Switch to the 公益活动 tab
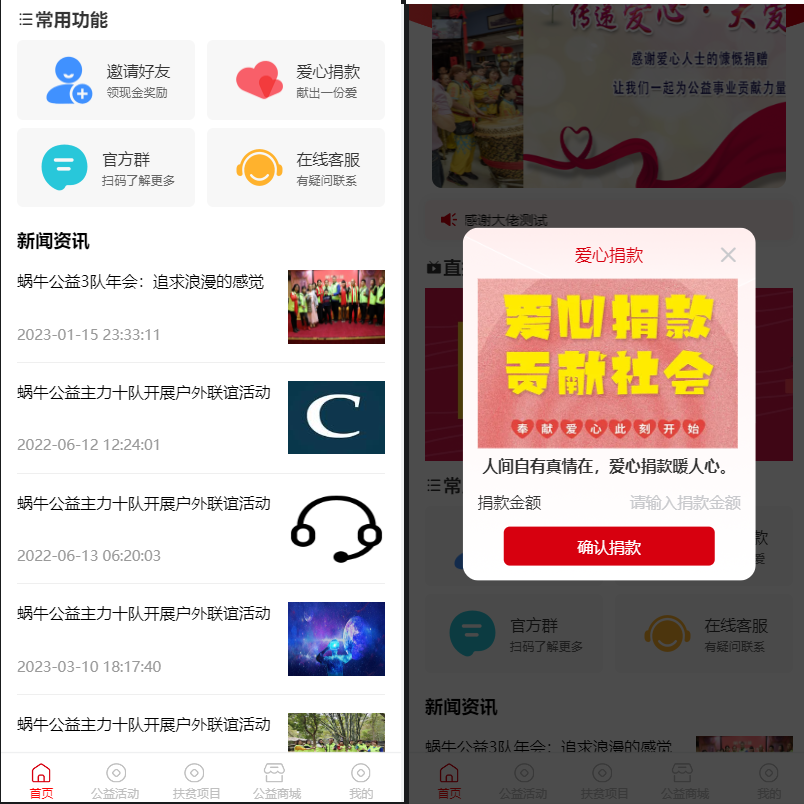804x804 pixels. point(116,780)
